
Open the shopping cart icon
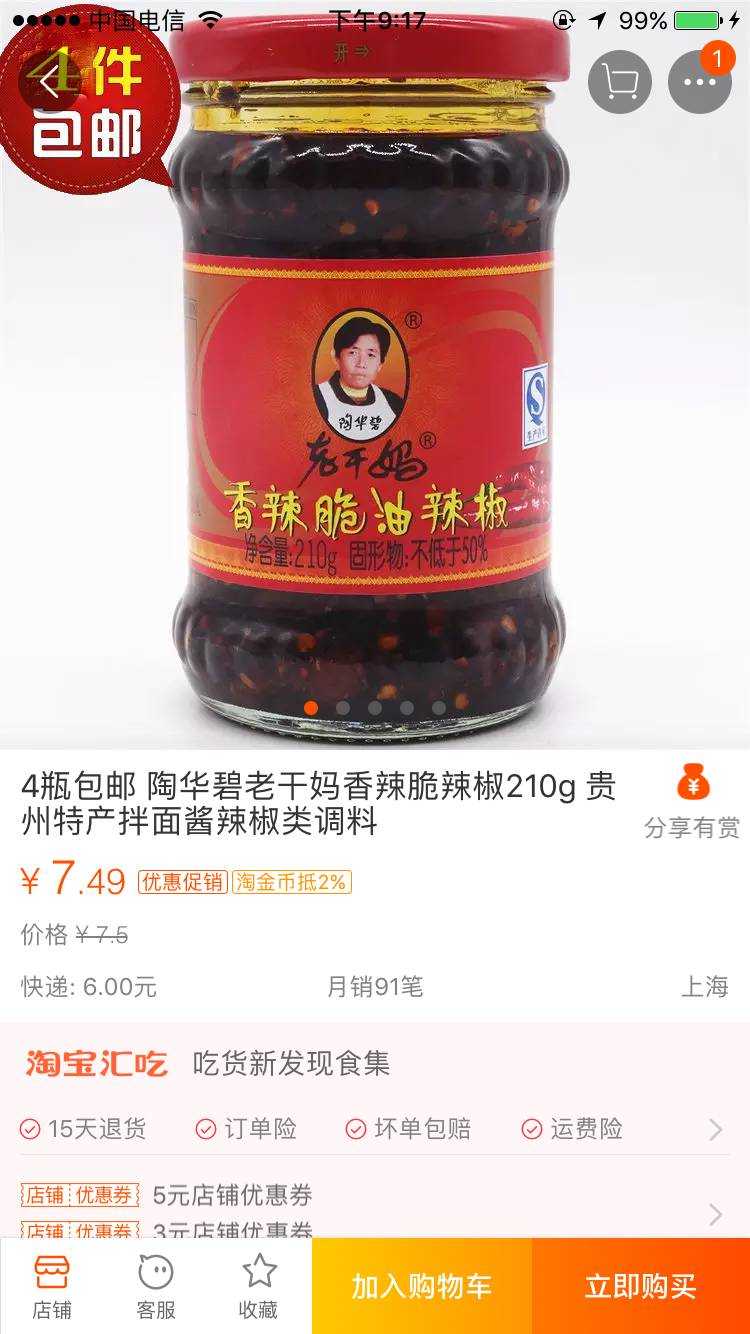618,81
